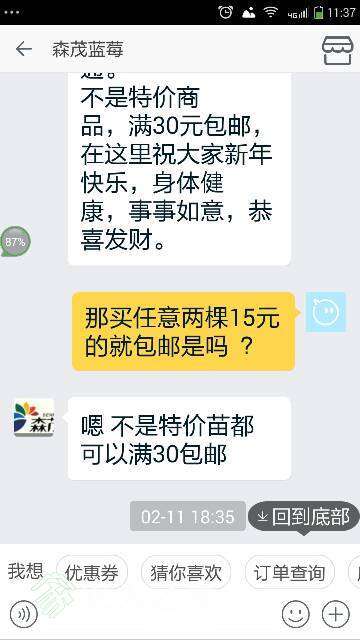
Task: Choose the 订单查询 chip
Action: pyautogui.click(x=289, y=572)
